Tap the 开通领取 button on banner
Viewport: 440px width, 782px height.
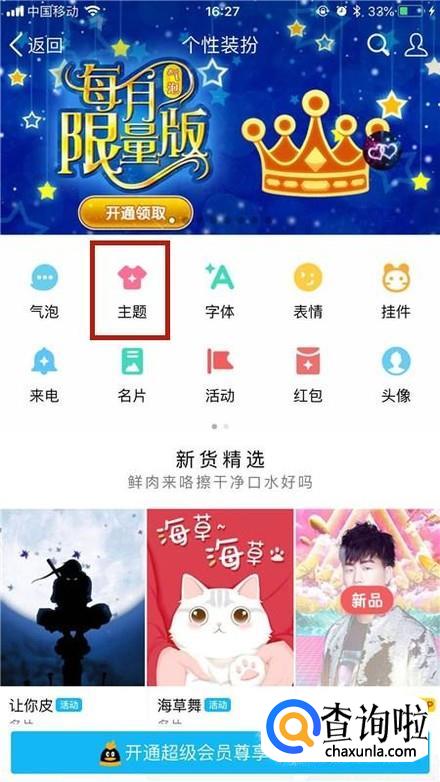pos(135,213)
